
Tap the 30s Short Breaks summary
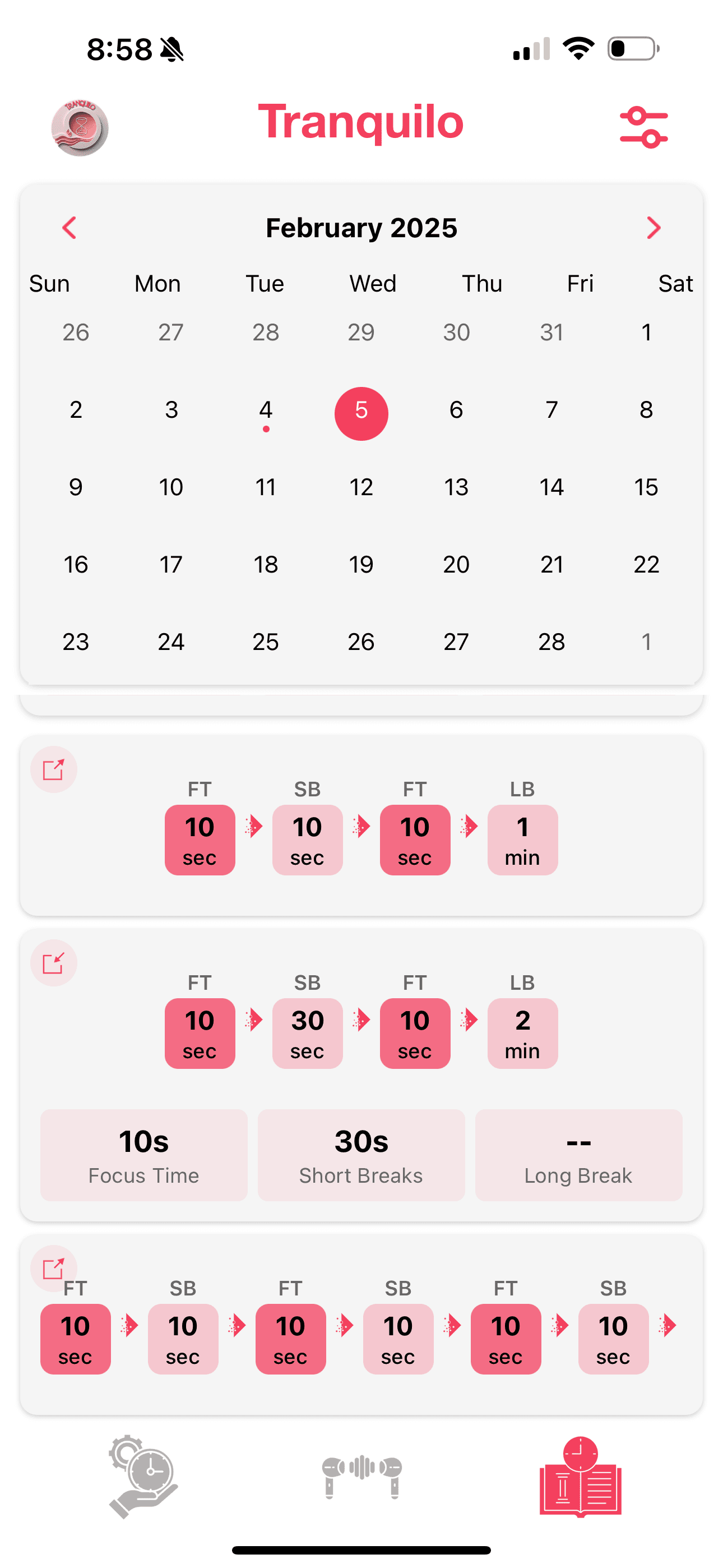point(361,1155)
